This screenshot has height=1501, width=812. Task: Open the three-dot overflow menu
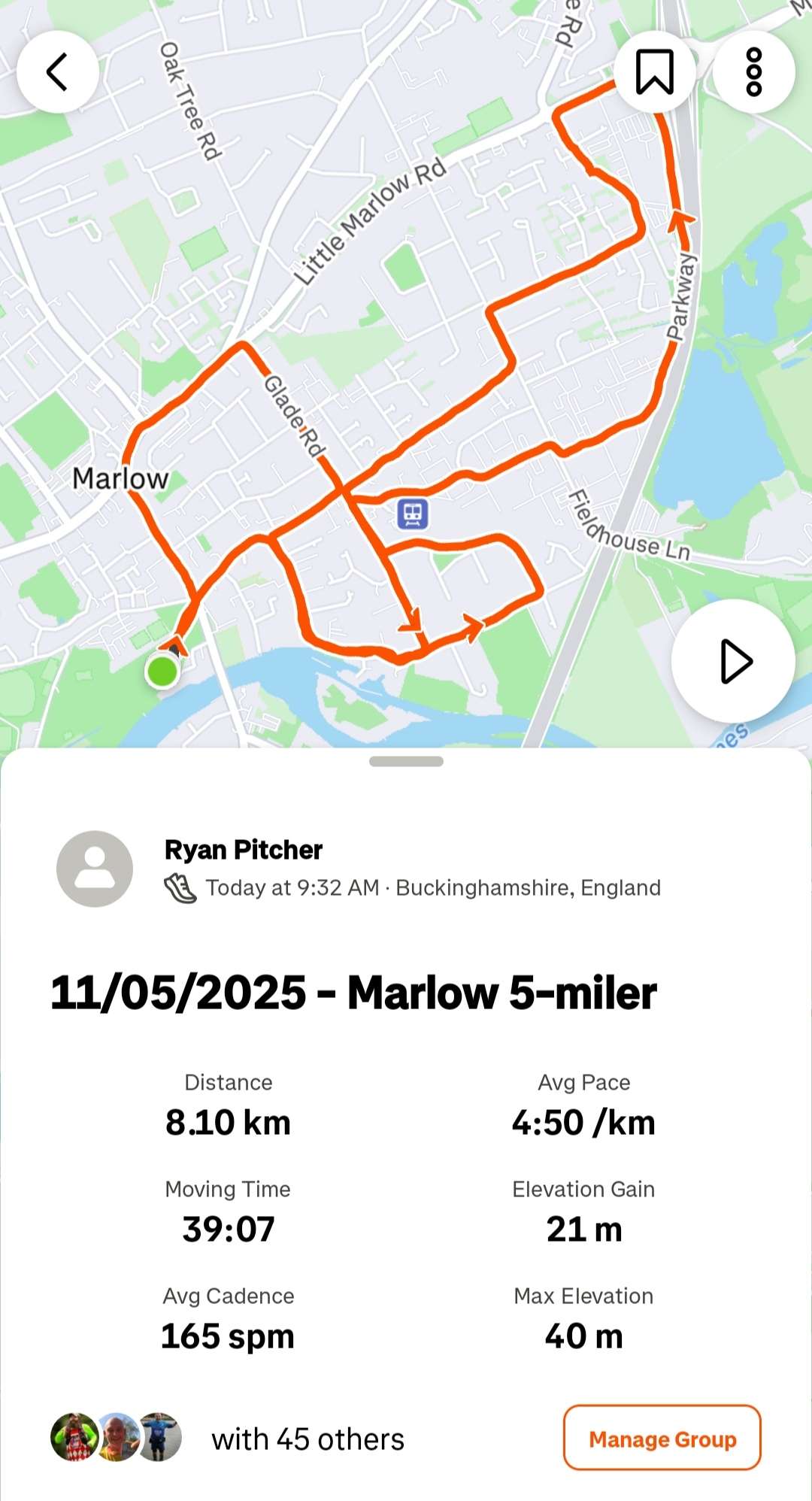pyautogui.click(x=753, y=72)
